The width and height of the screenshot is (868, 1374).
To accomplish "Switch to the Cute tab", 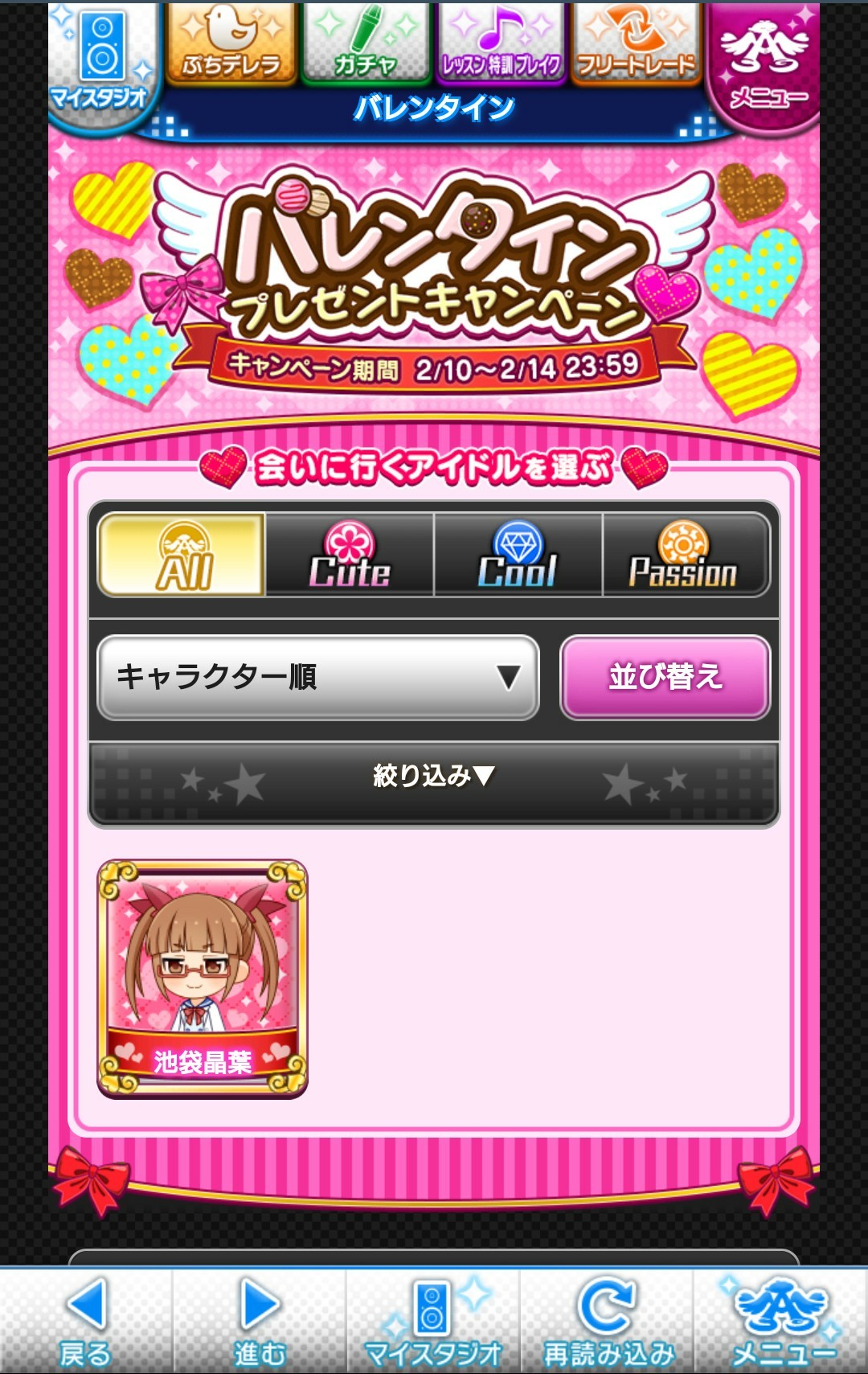I will 350,555.
